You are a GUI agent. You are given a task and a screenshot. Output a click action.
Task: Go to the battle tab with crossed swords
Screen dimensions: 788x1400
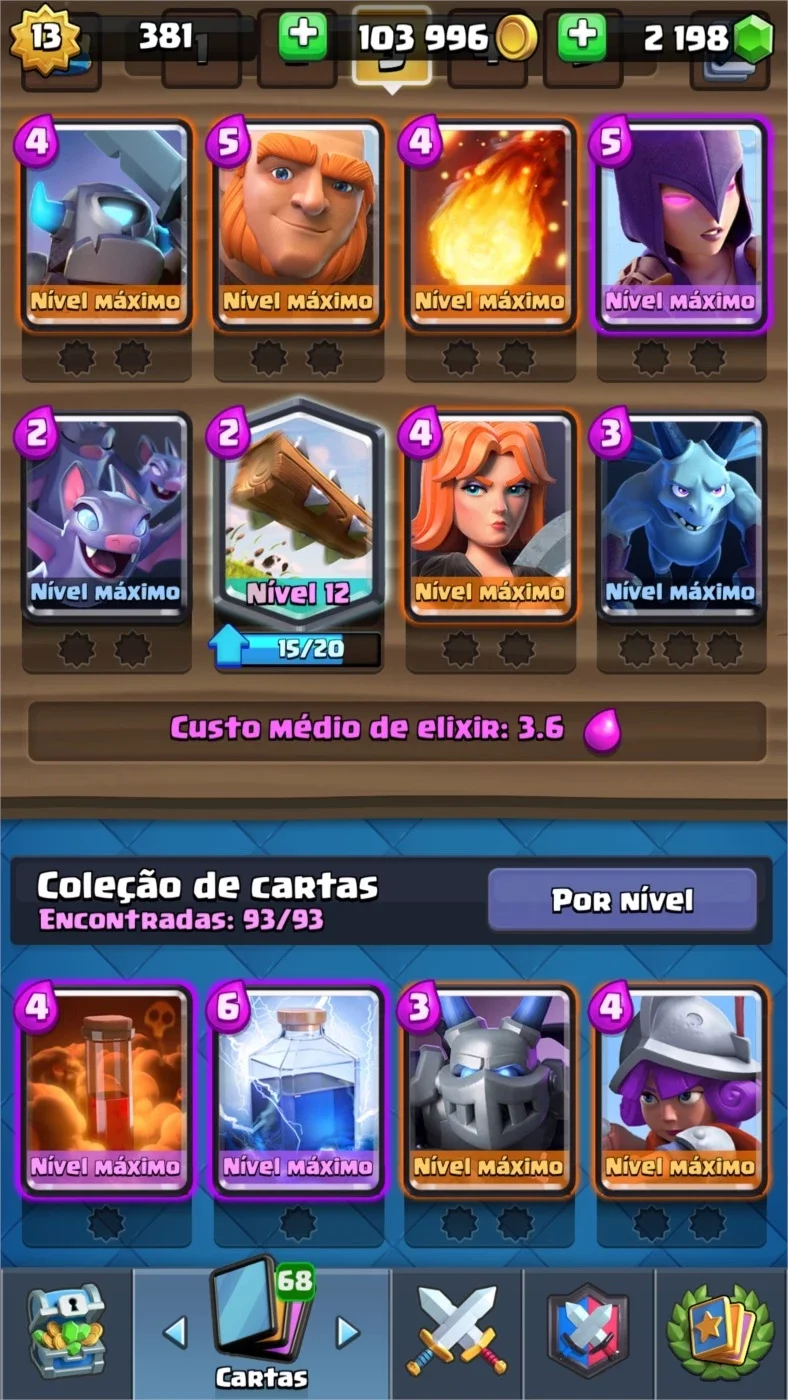pyautogui.click(x=457, y=1332)
